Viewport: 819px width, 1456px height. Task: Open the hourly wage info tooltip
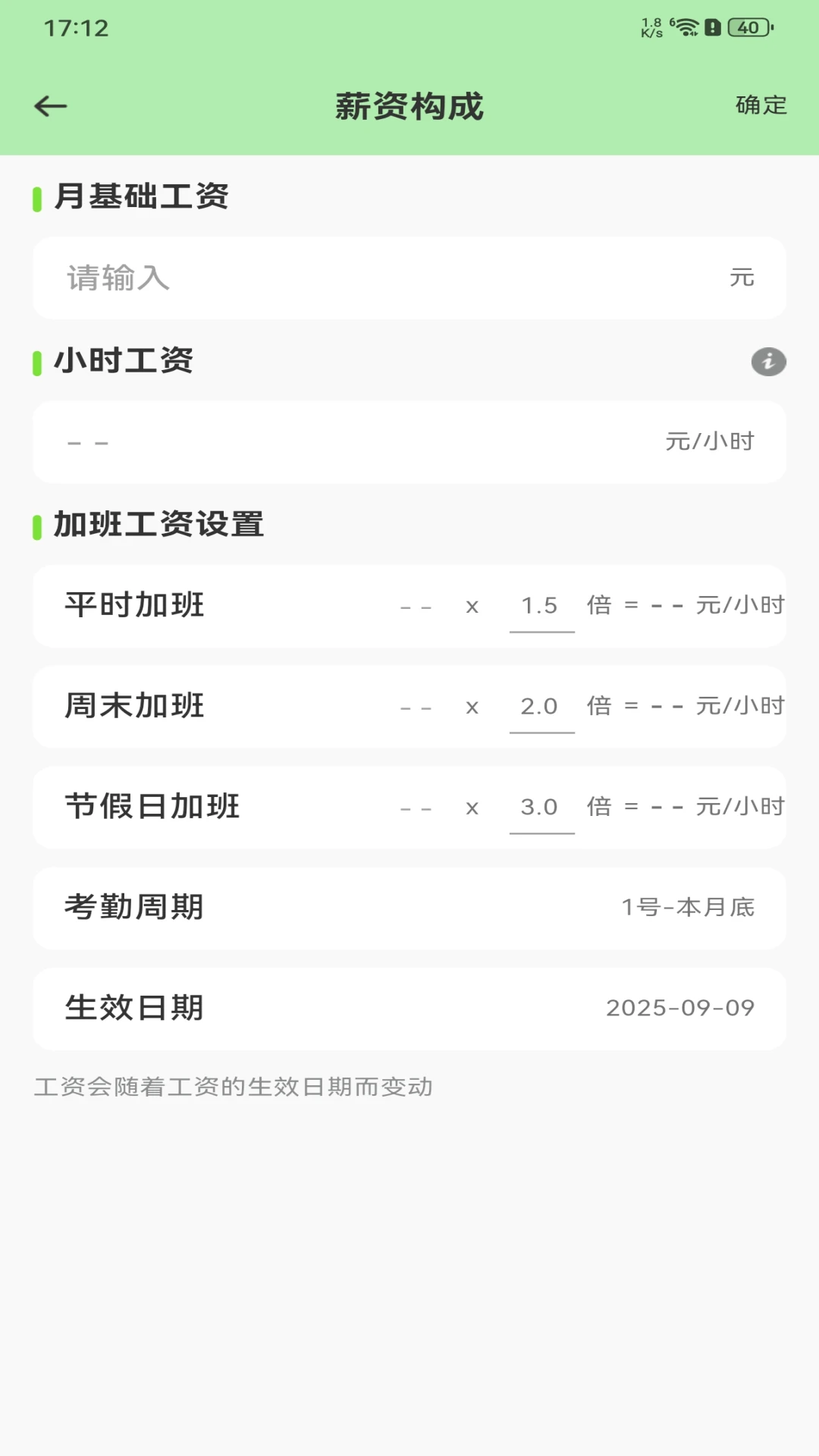tap(770, 362)
